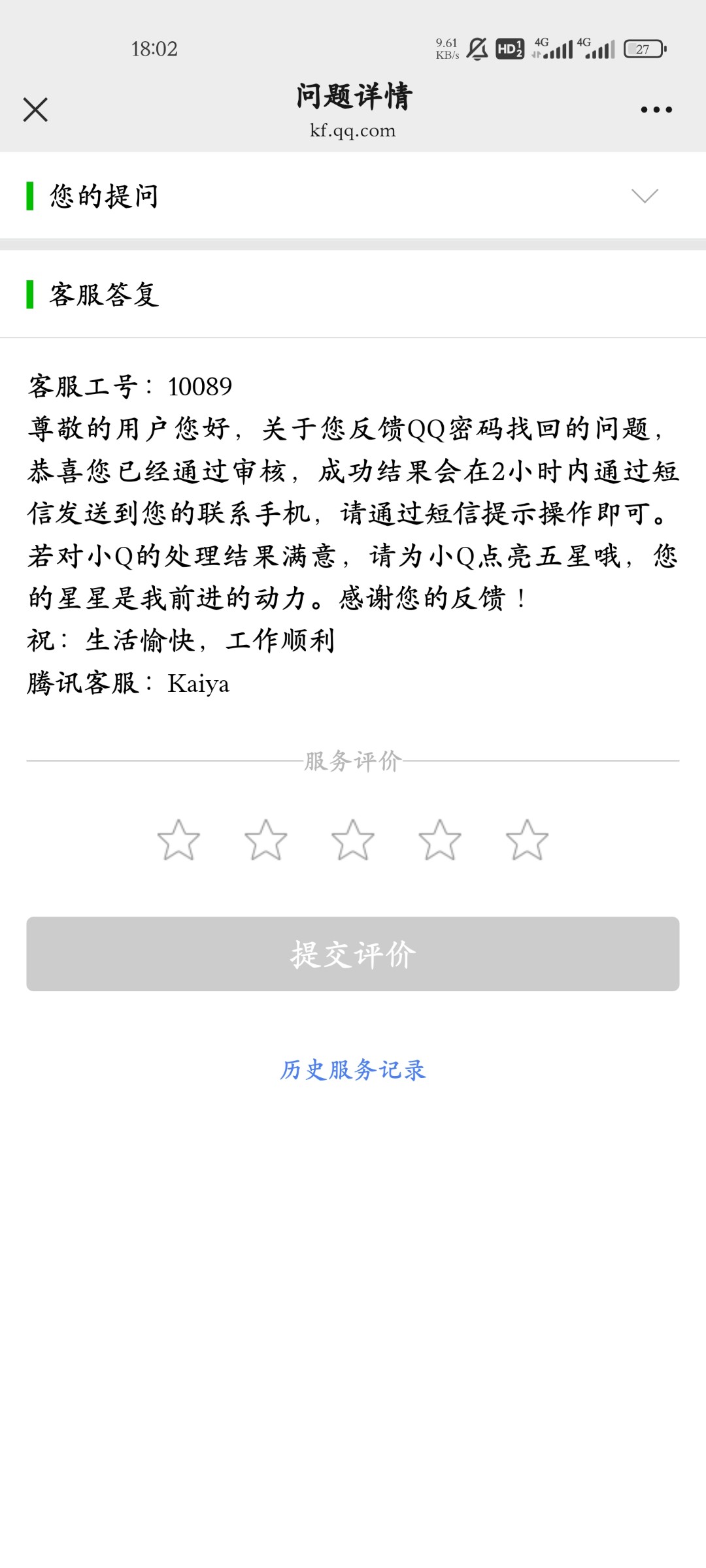Rate the service one star

pos(178,840)
